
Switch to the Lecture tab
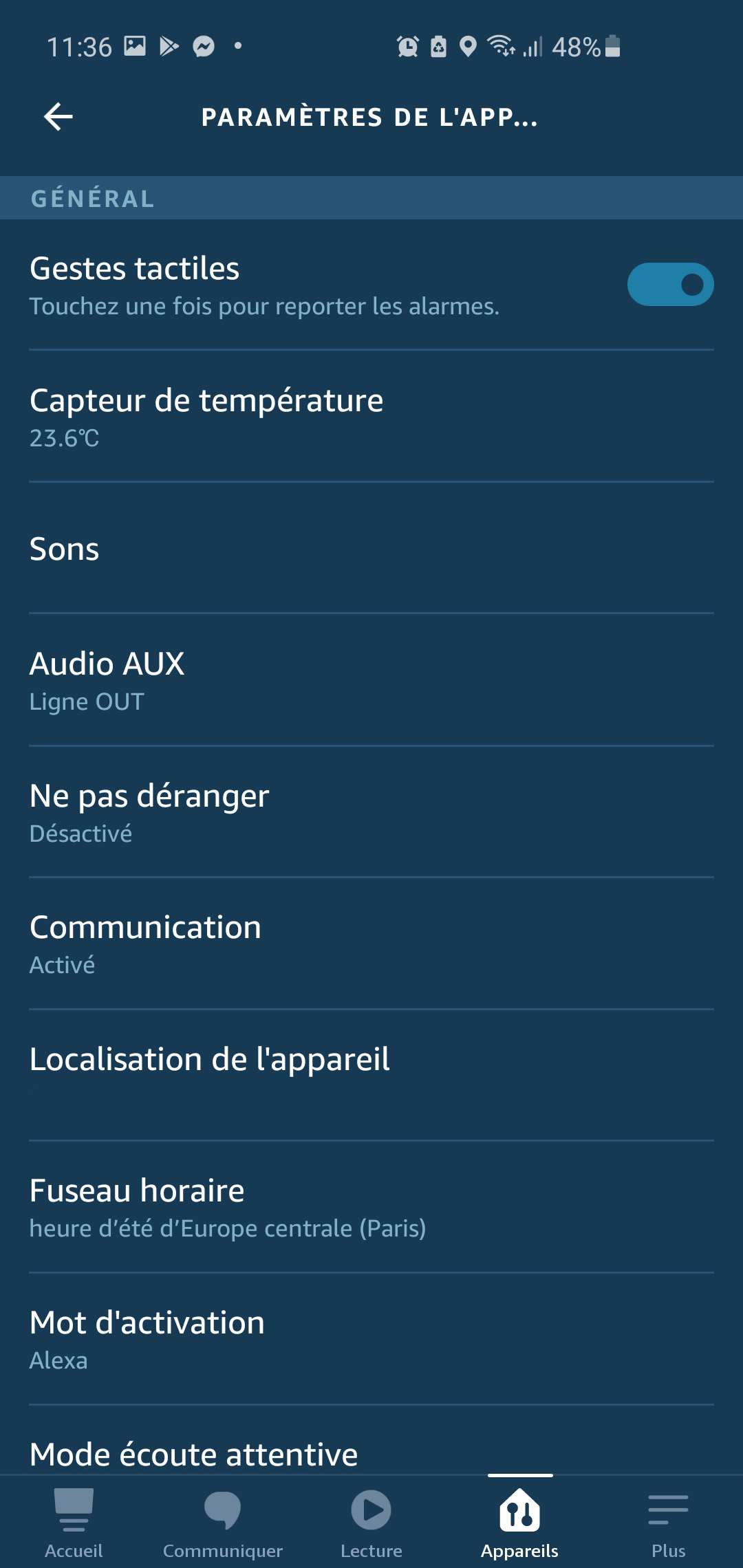(371, 1523)
